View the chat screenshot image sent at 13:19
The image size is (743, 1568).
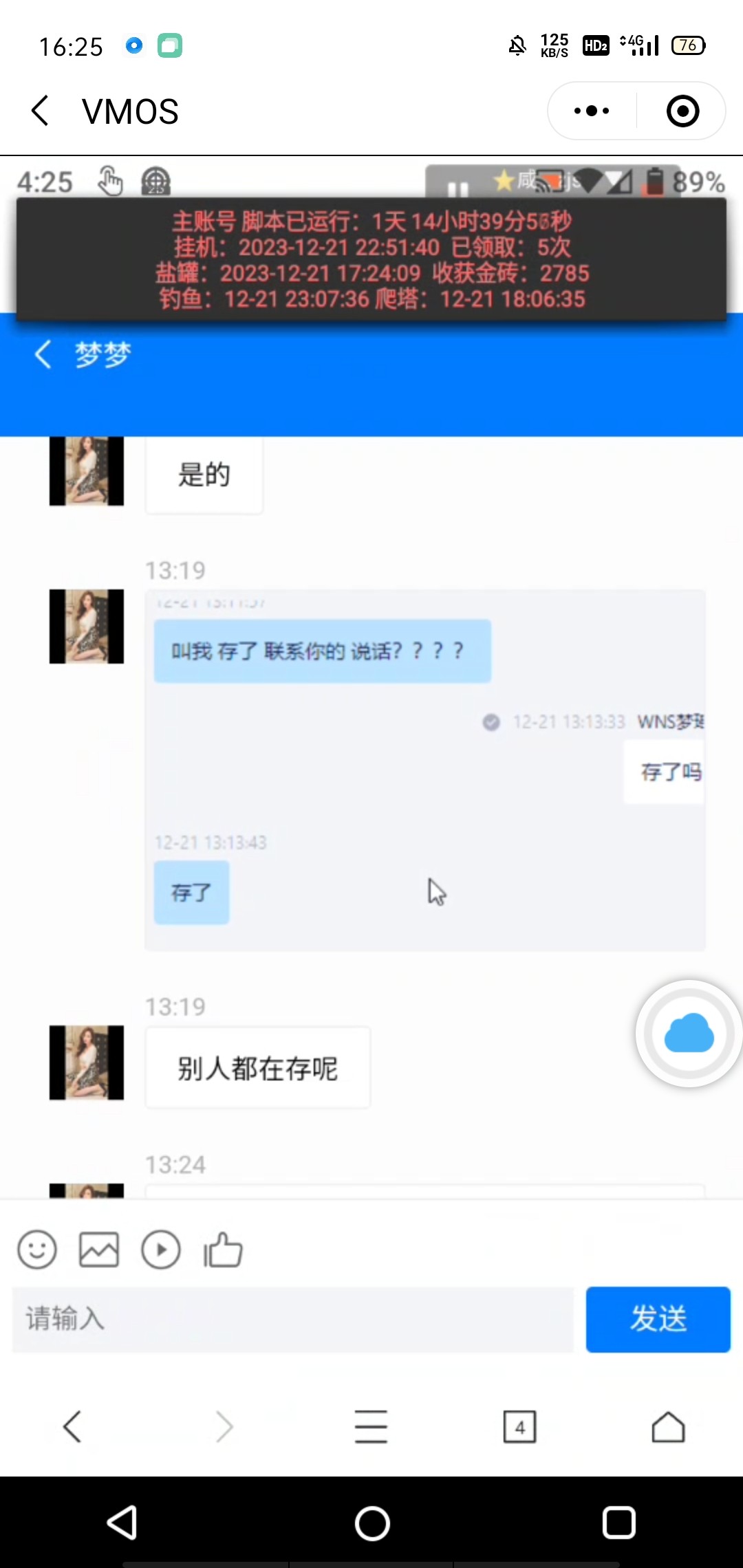[424, 770]
